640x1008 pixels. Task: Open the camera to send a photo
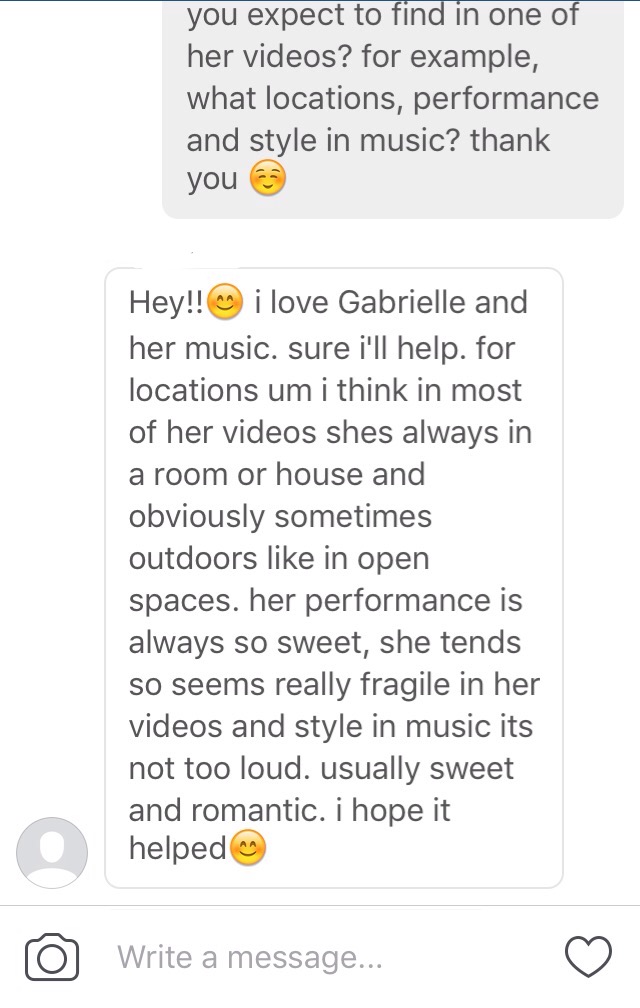[x=51, y=957]
